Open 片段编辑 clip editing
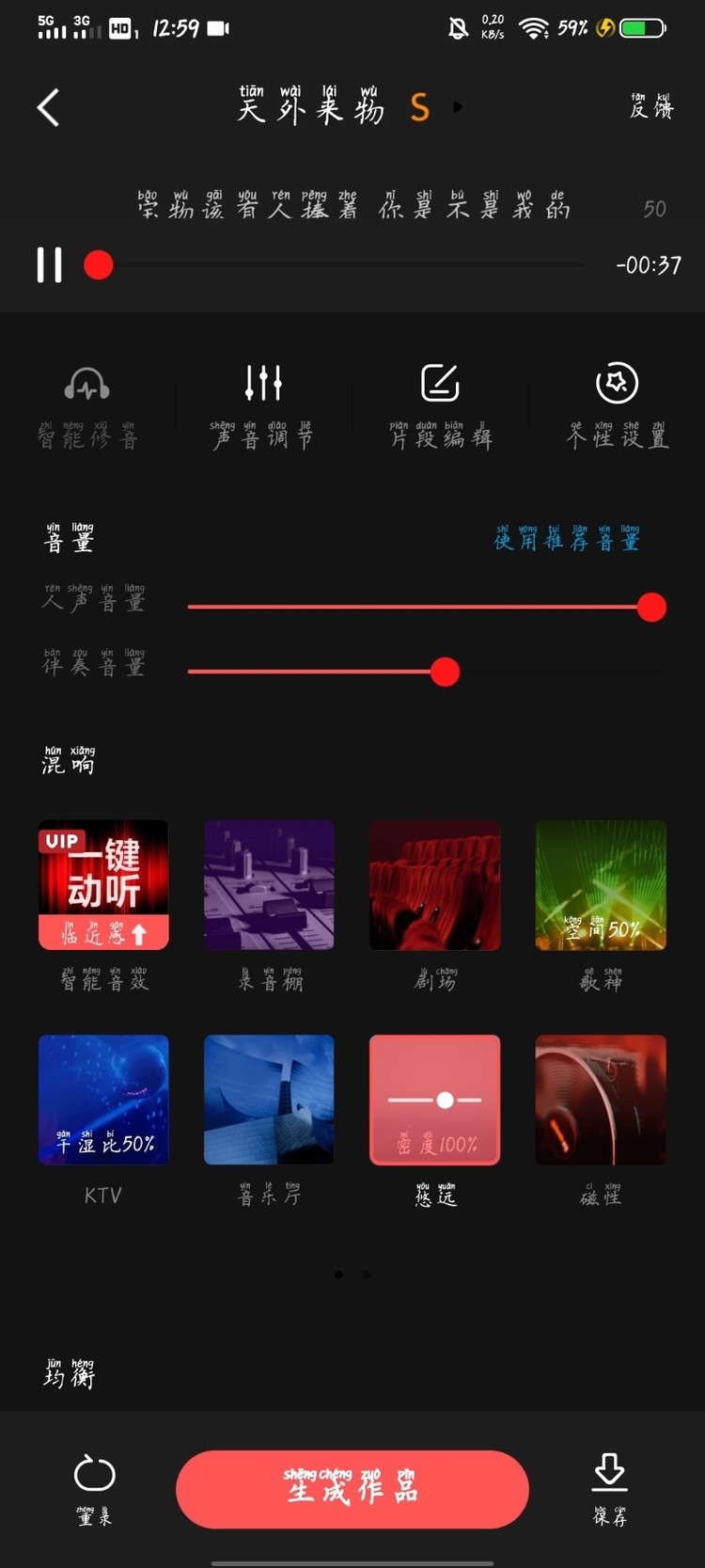This screenshot has width=705, height=1568. (x=440, y=404)
